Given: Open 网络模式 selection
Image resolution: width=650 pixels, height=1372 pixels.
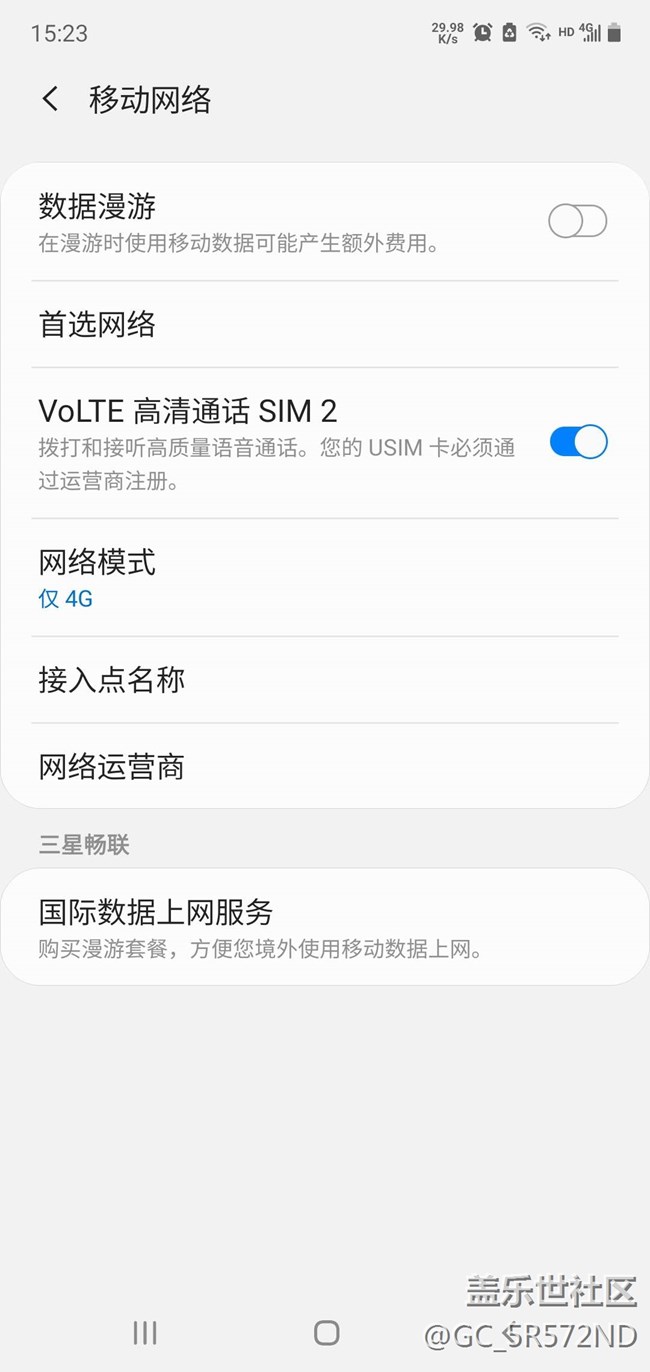Looking at the screenshot, I should (x=324, y=577).
